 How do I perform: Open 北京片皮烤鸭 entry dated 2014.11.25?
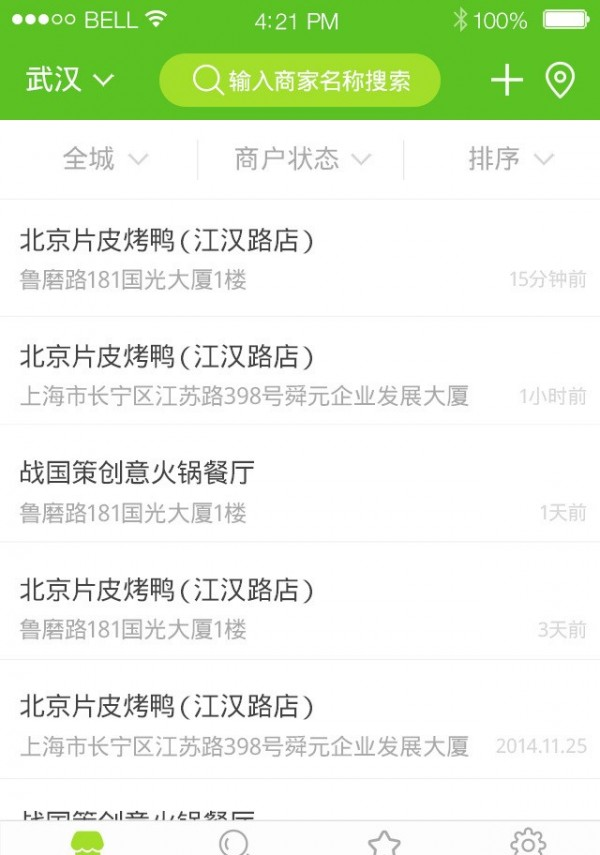[x=300, y=725]
